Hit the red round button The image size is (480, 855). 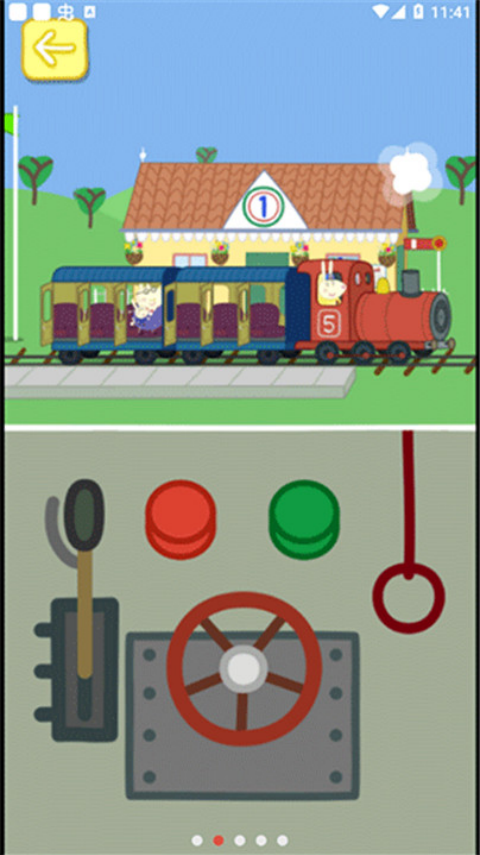(181, 519)
